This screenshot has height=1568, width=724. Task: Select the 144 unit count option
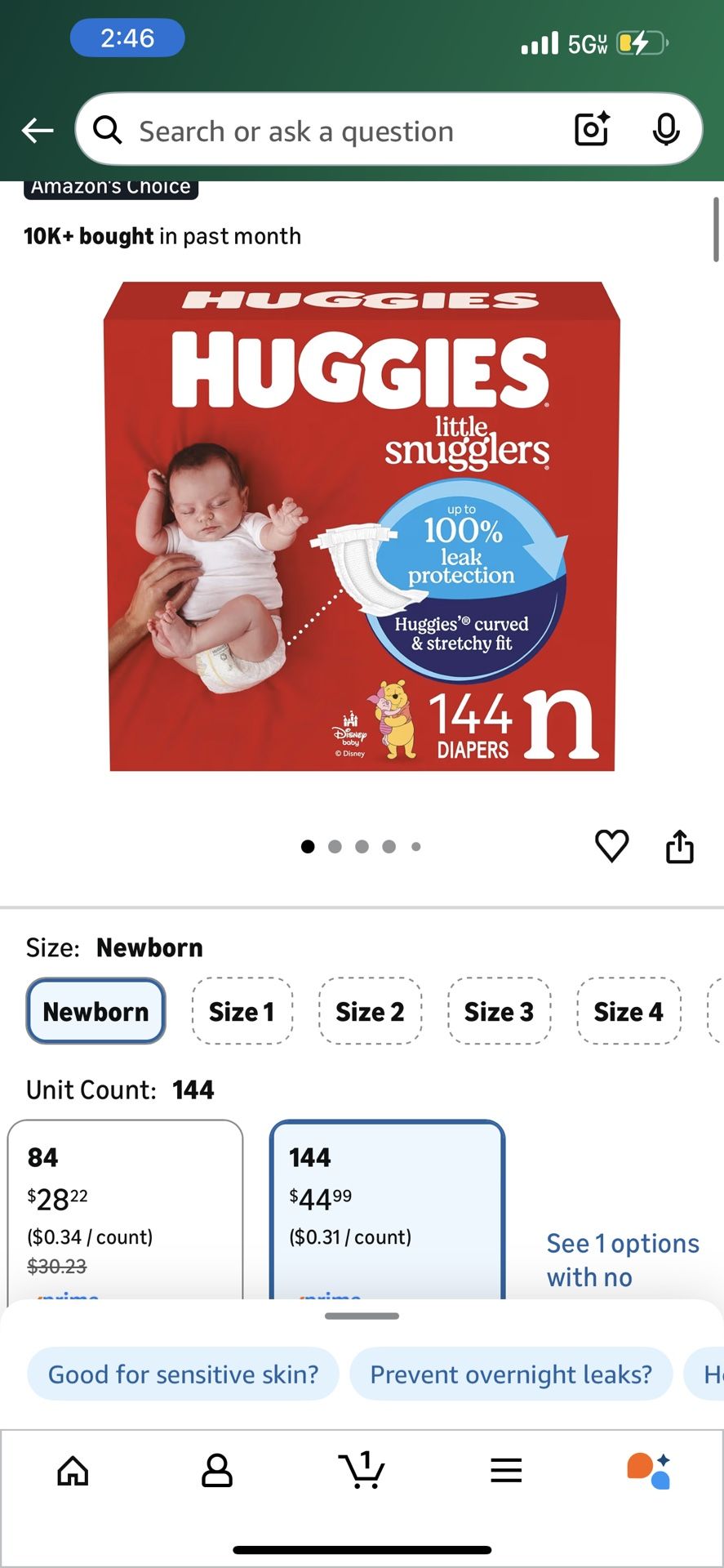tap(387, 1209)
